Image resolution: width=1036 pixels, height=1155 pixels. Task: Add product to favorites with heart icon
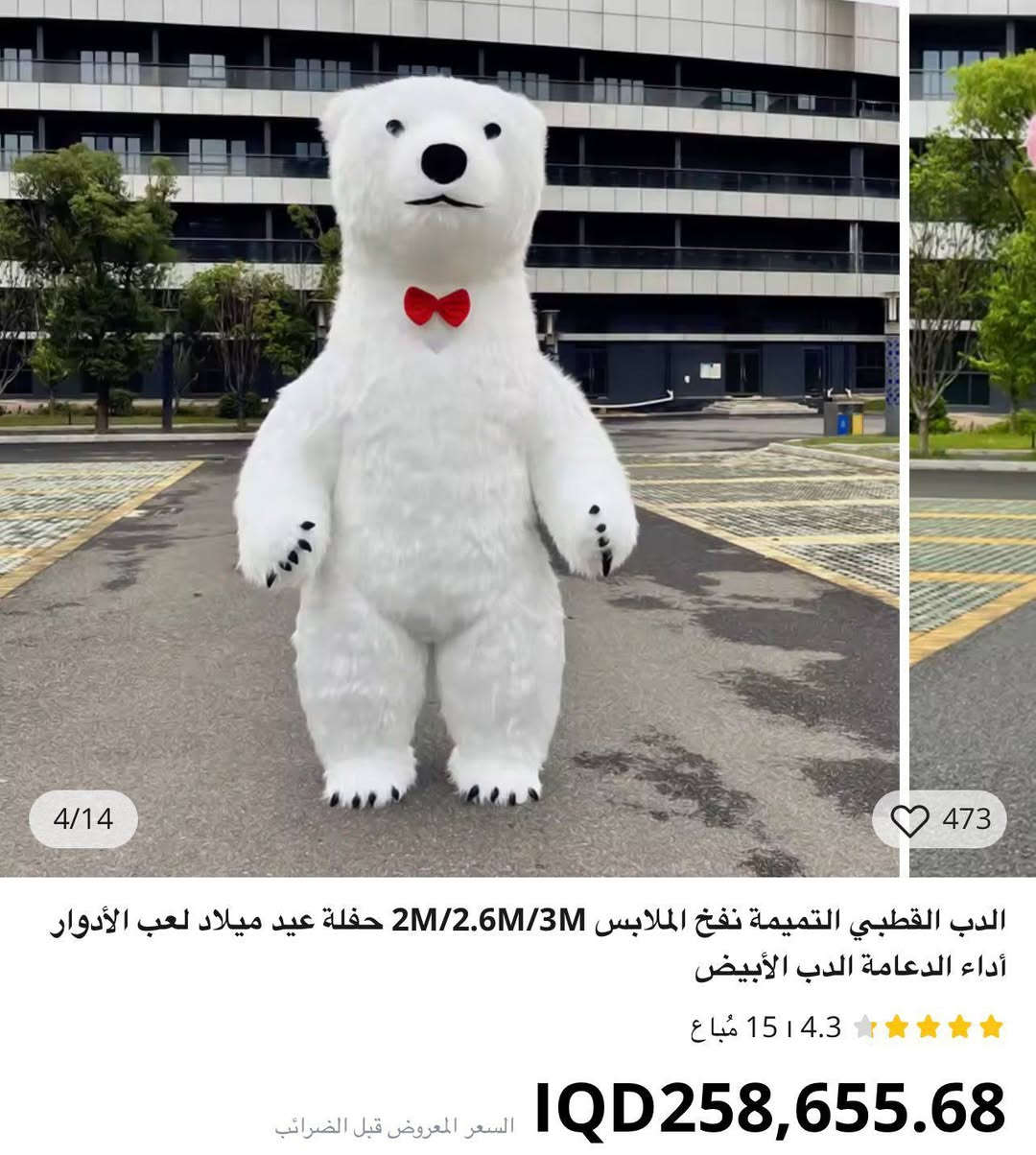[x=910, y=820]
